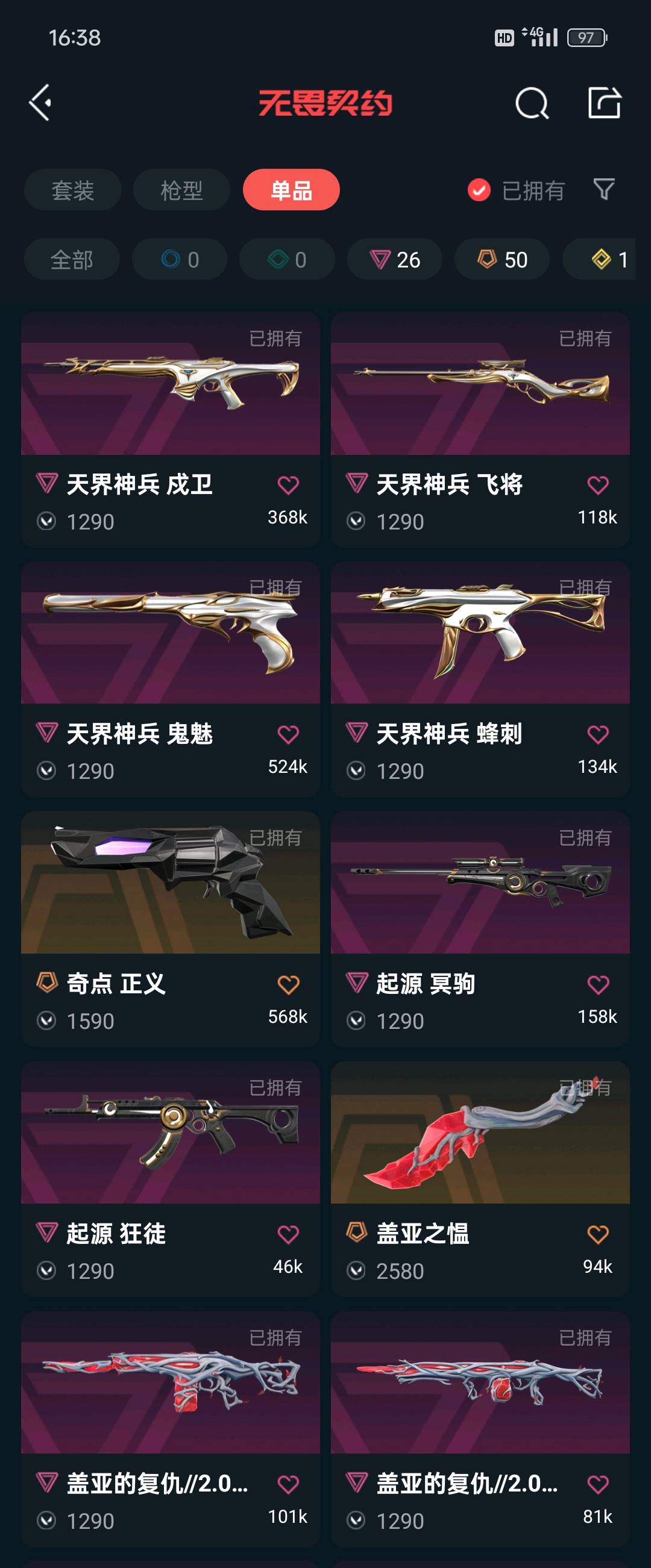This screenshot has width=651, height=1568.
Task: Filter by the pink tier chip showing 26
Action: click(395, 260)
